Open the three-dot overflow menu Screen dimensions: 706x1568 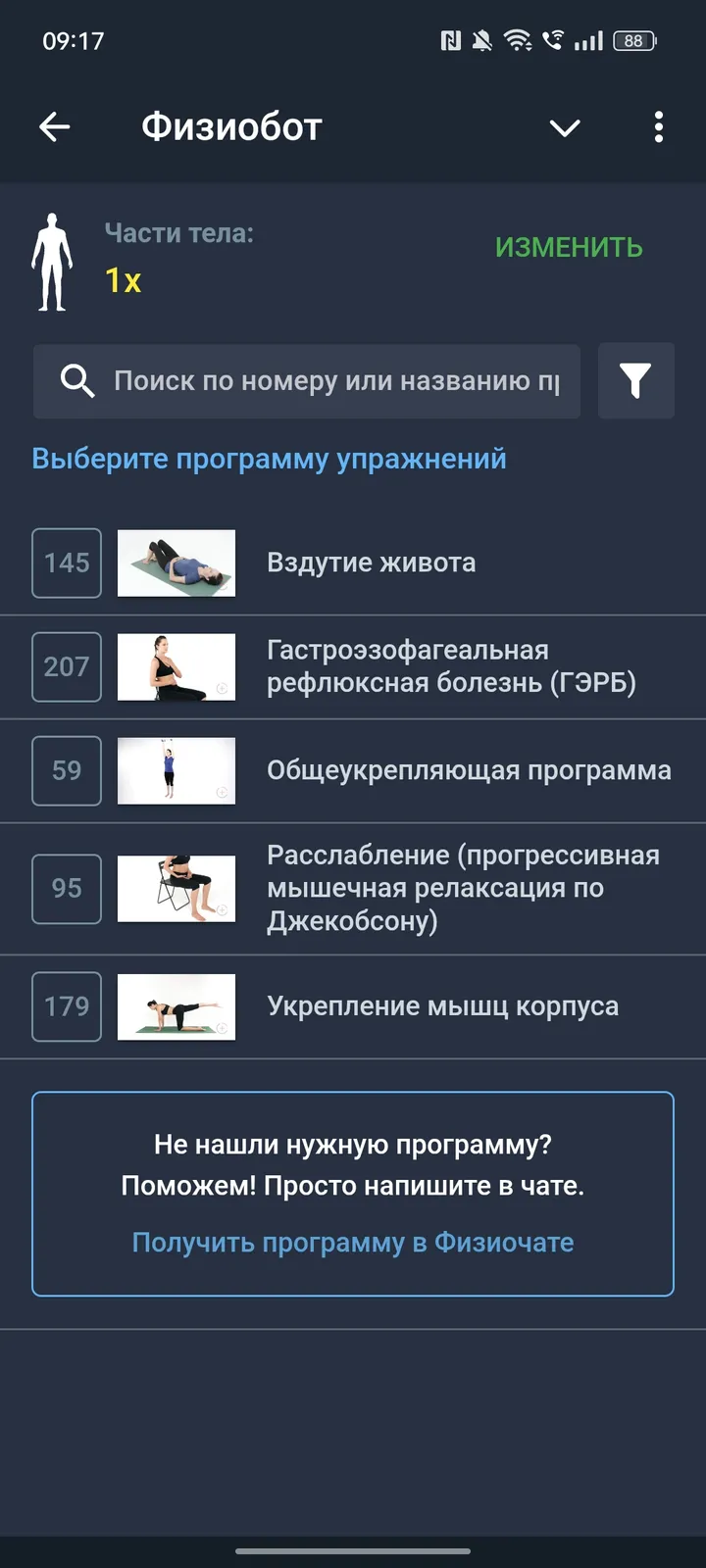(x=659, y=126)
